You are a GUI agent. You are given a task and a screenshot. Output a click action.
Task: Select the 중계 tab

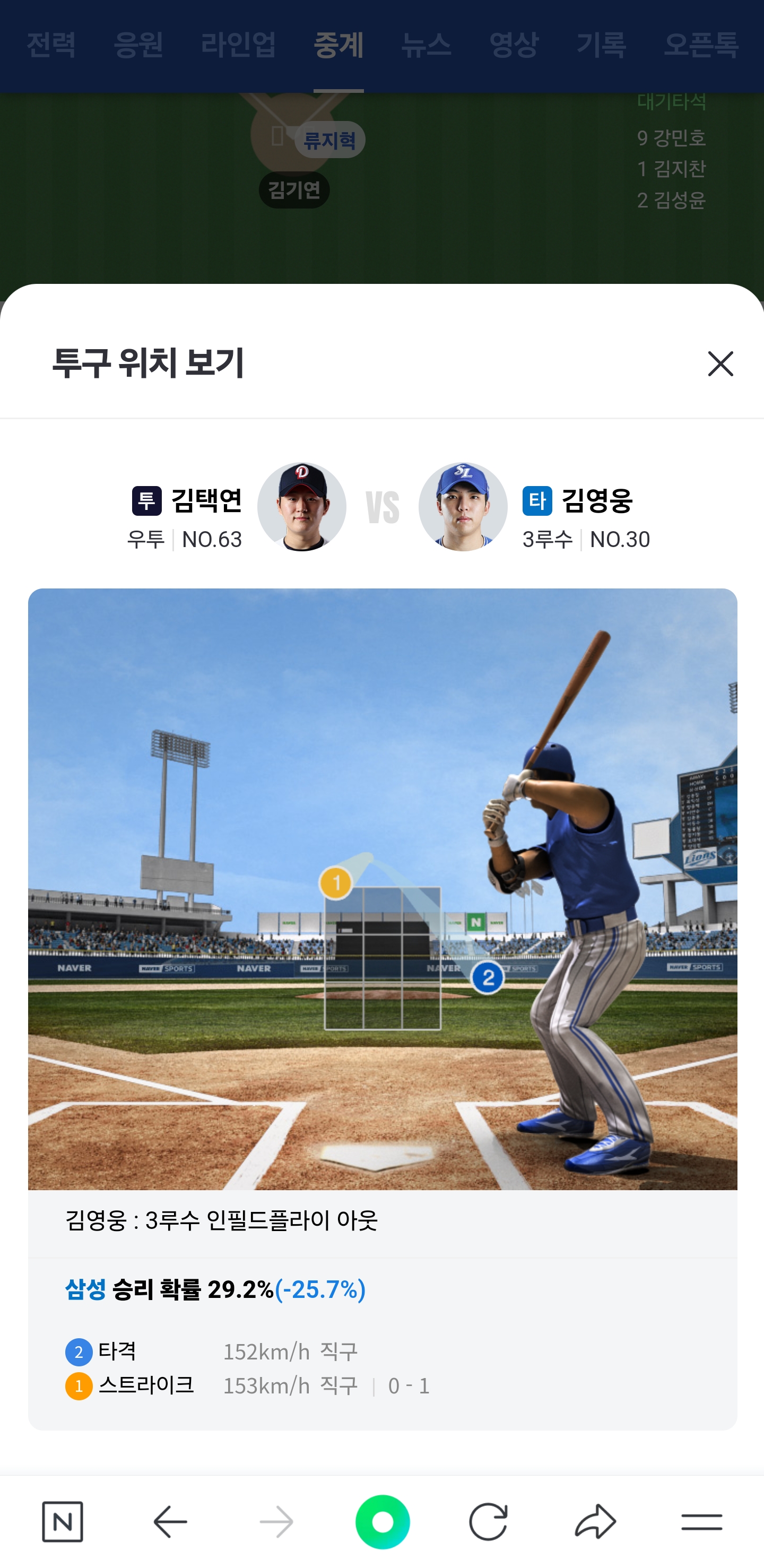pyautogui.click(x=338, y=45)
